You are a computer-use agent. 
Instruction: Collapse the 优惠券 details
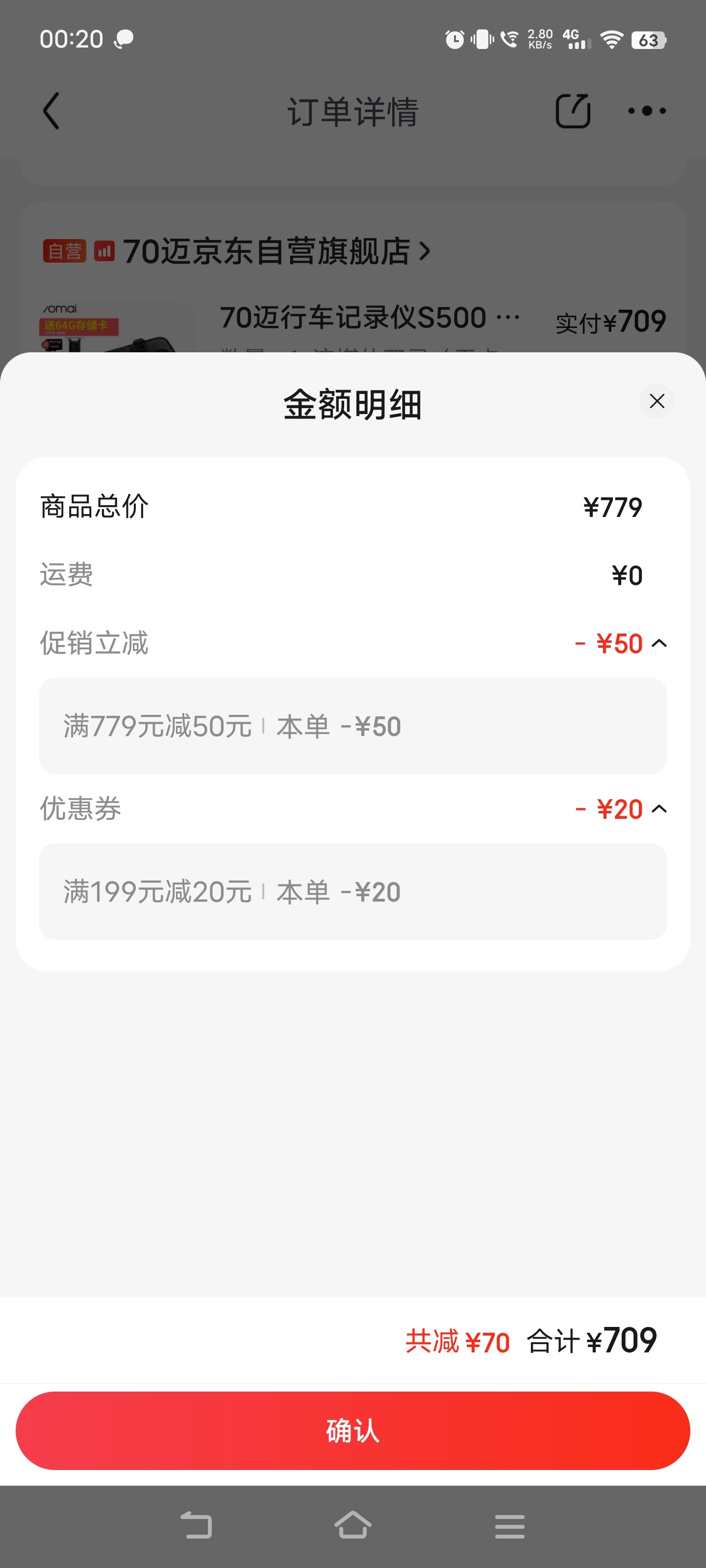(x=658, y=809)
